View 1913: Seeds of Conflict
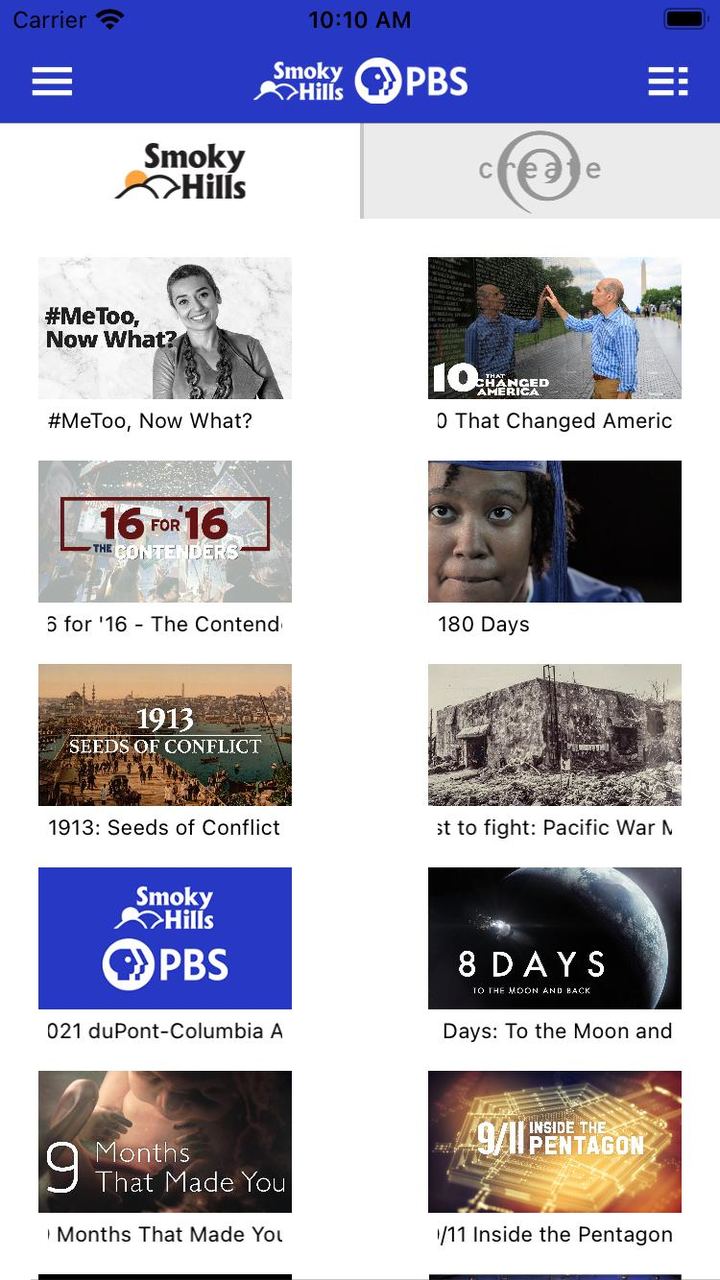 165,735
